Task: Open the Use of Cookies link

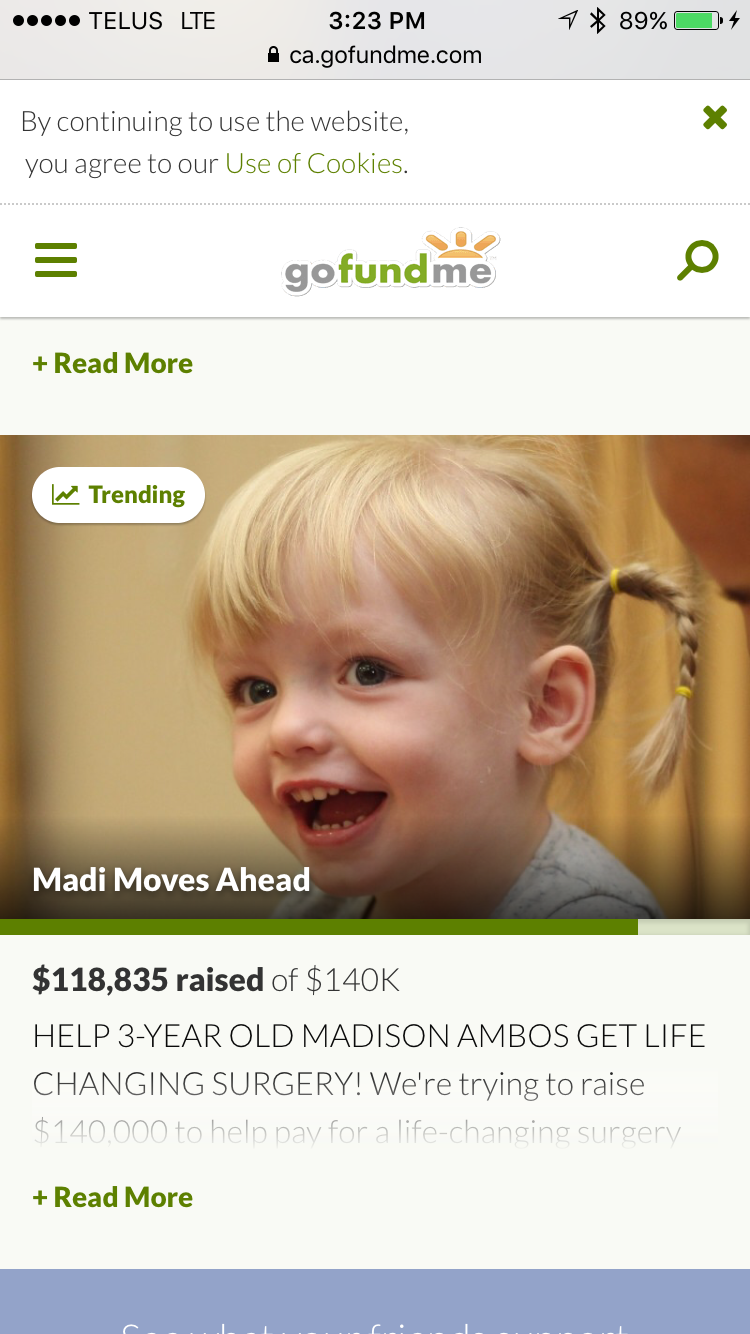Action: 314,164
